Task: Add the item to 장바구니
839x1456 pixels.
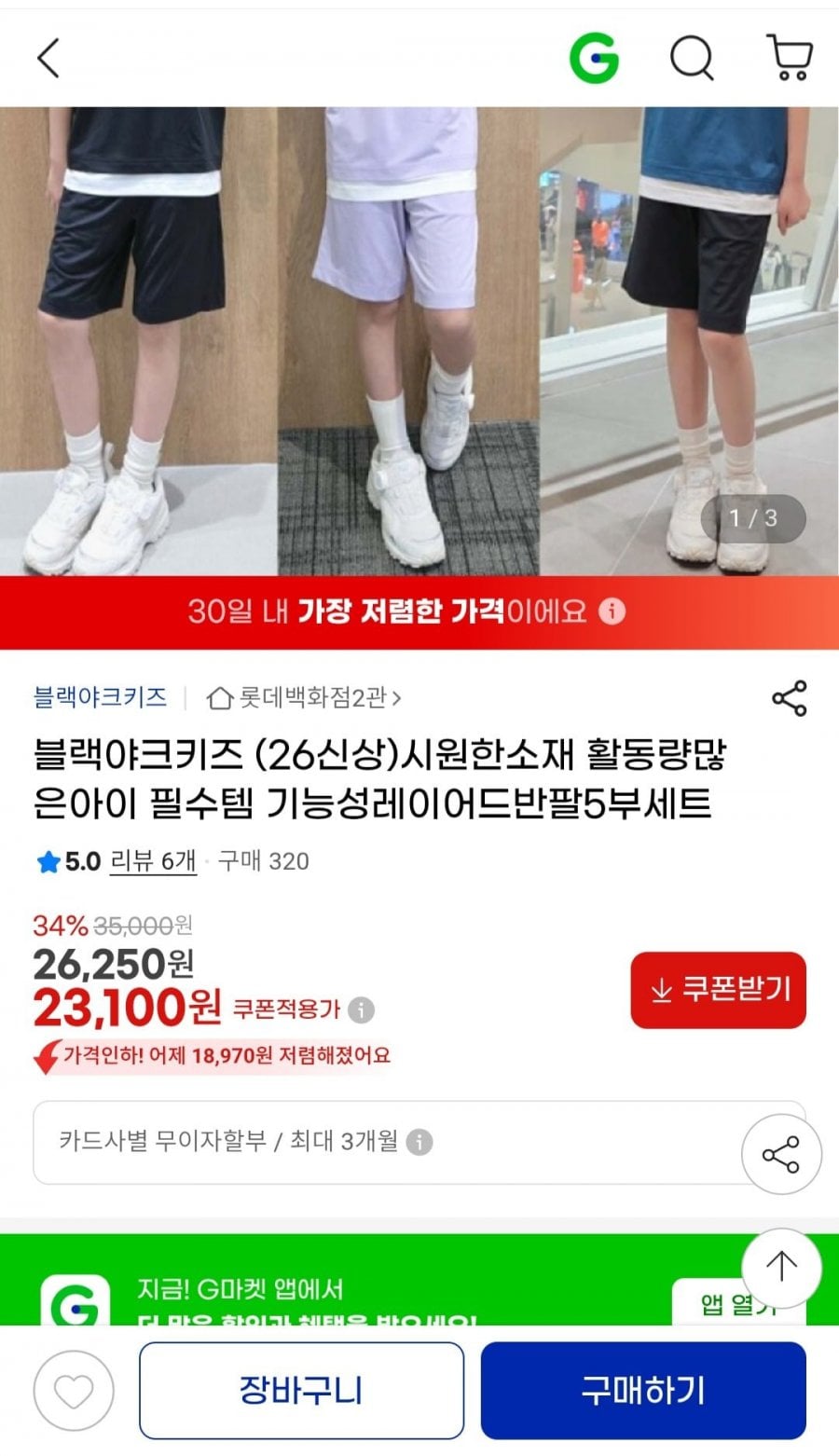Action: [x=301, y=1390]
